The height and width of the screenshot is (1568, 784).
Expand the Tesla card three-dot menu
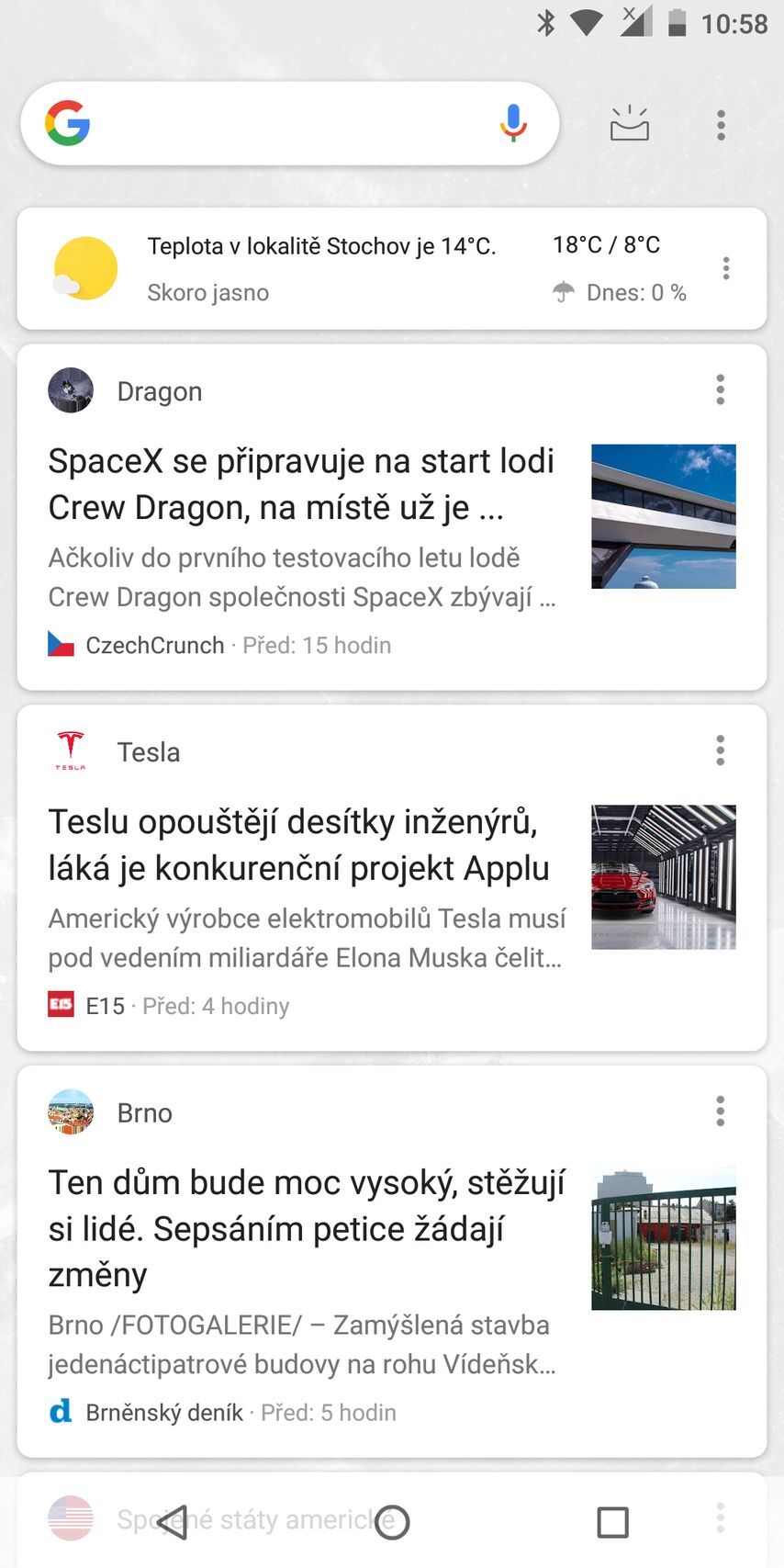point(721,750)
